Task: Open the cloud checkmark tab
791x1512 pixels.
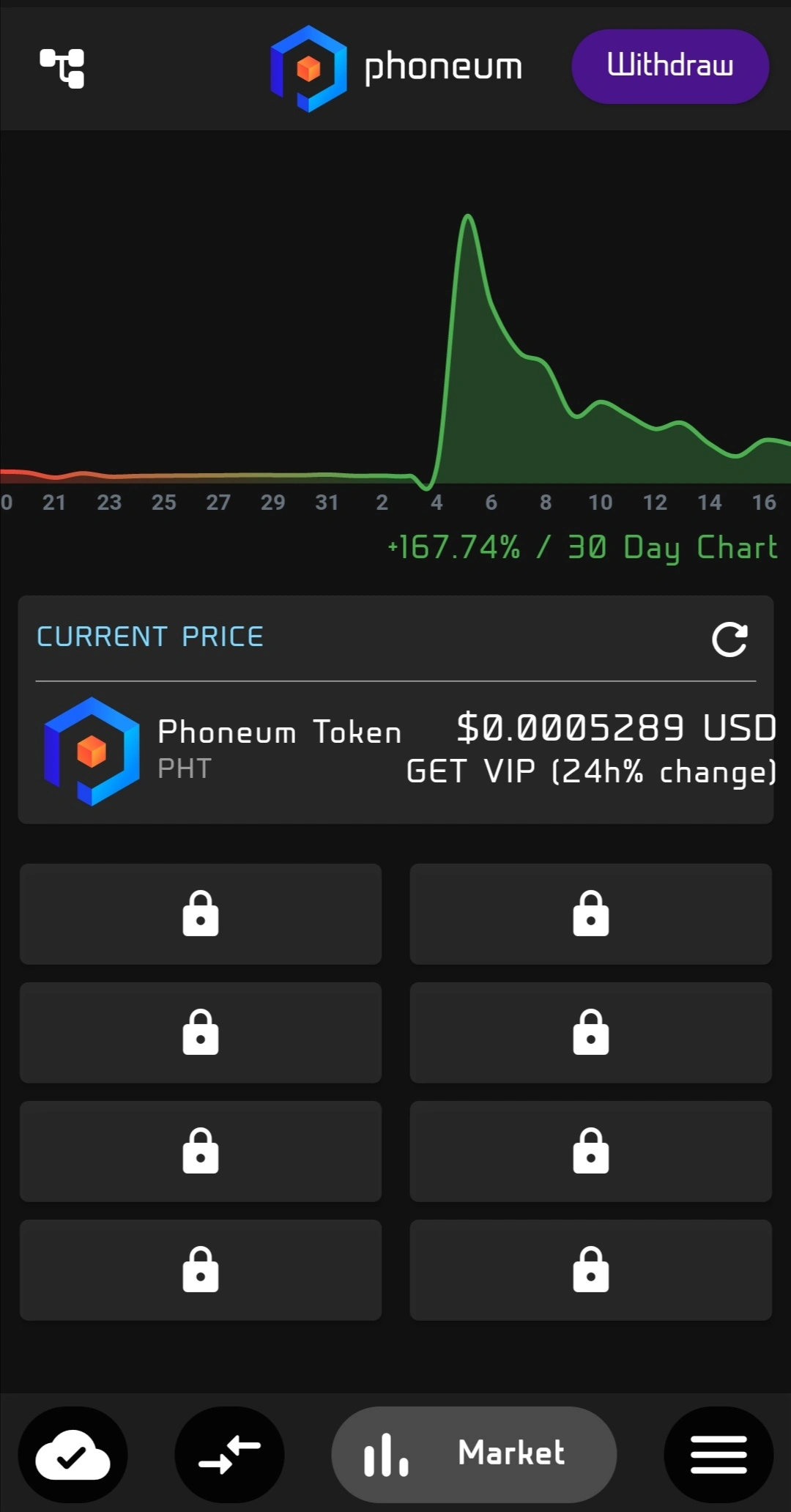Action: click(73, 1454)
